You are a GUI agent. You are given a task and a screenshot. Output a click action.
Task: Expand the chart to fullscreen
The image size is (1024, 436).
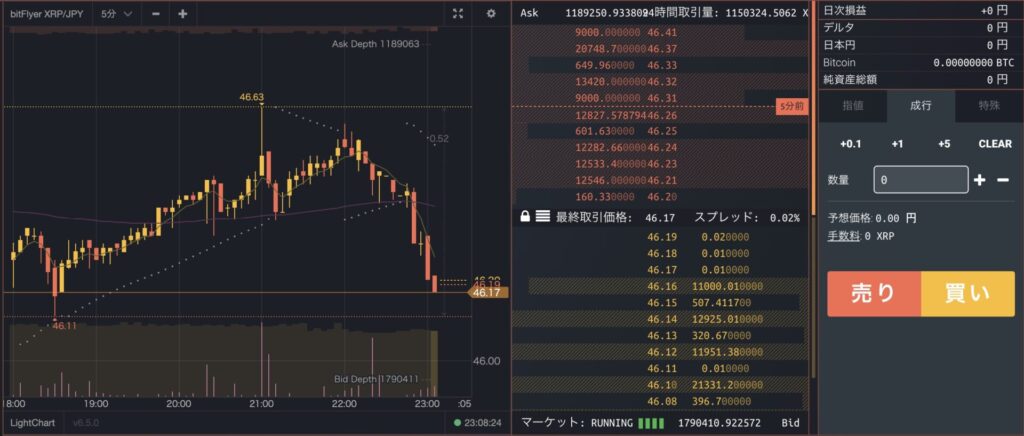coord(458,14)
